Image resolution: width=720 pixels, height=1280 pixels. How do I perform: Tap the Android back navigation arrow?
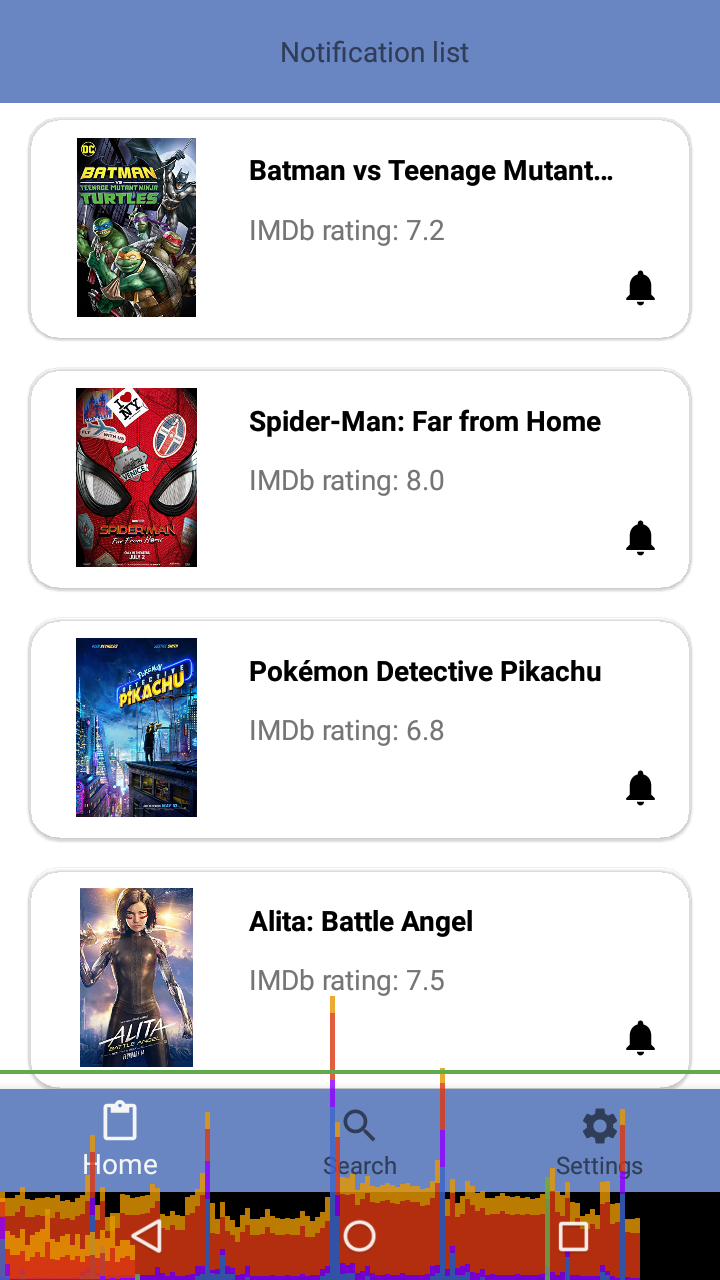(x=146, y=1234)
